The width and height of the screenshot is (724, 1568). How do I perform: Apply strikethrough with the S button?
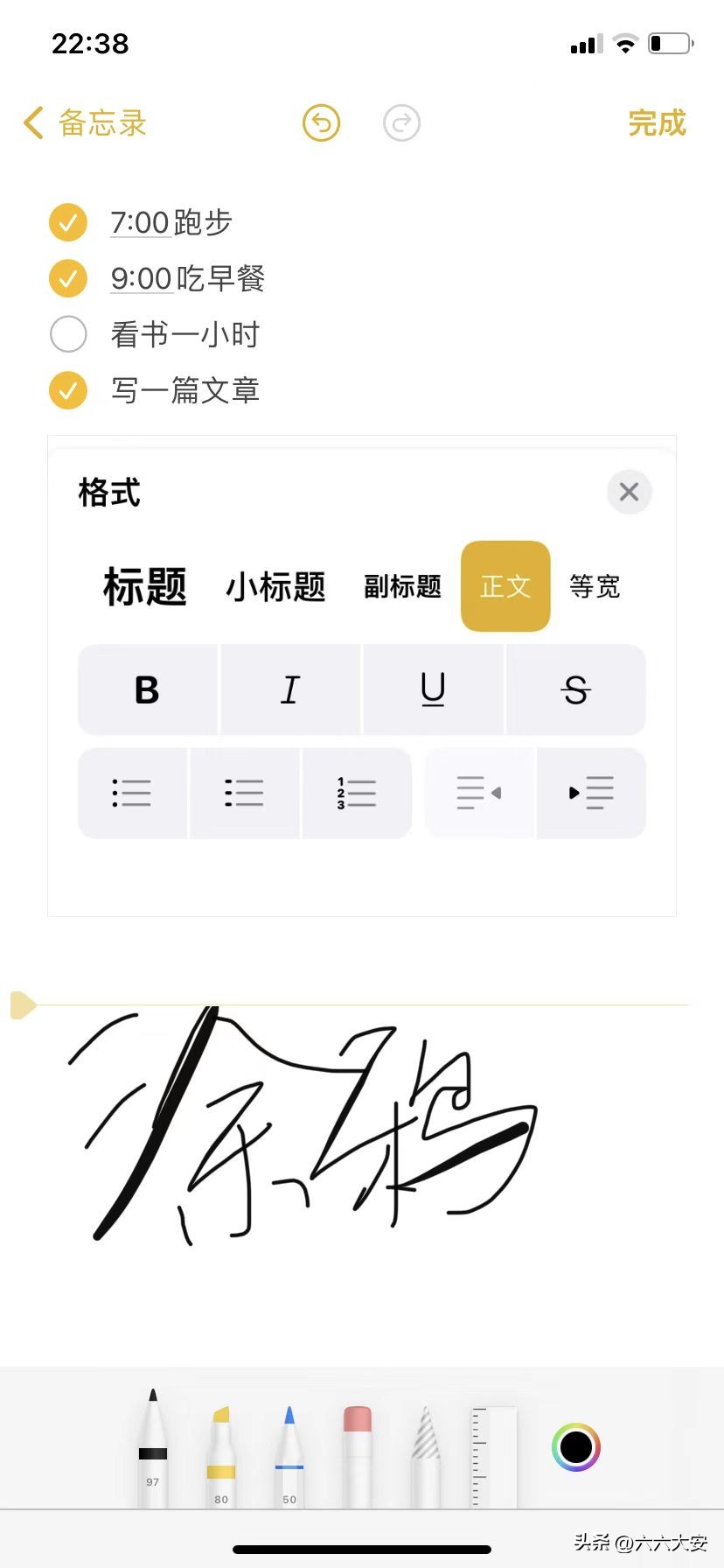pyautogui.click(x=575, y=689)
